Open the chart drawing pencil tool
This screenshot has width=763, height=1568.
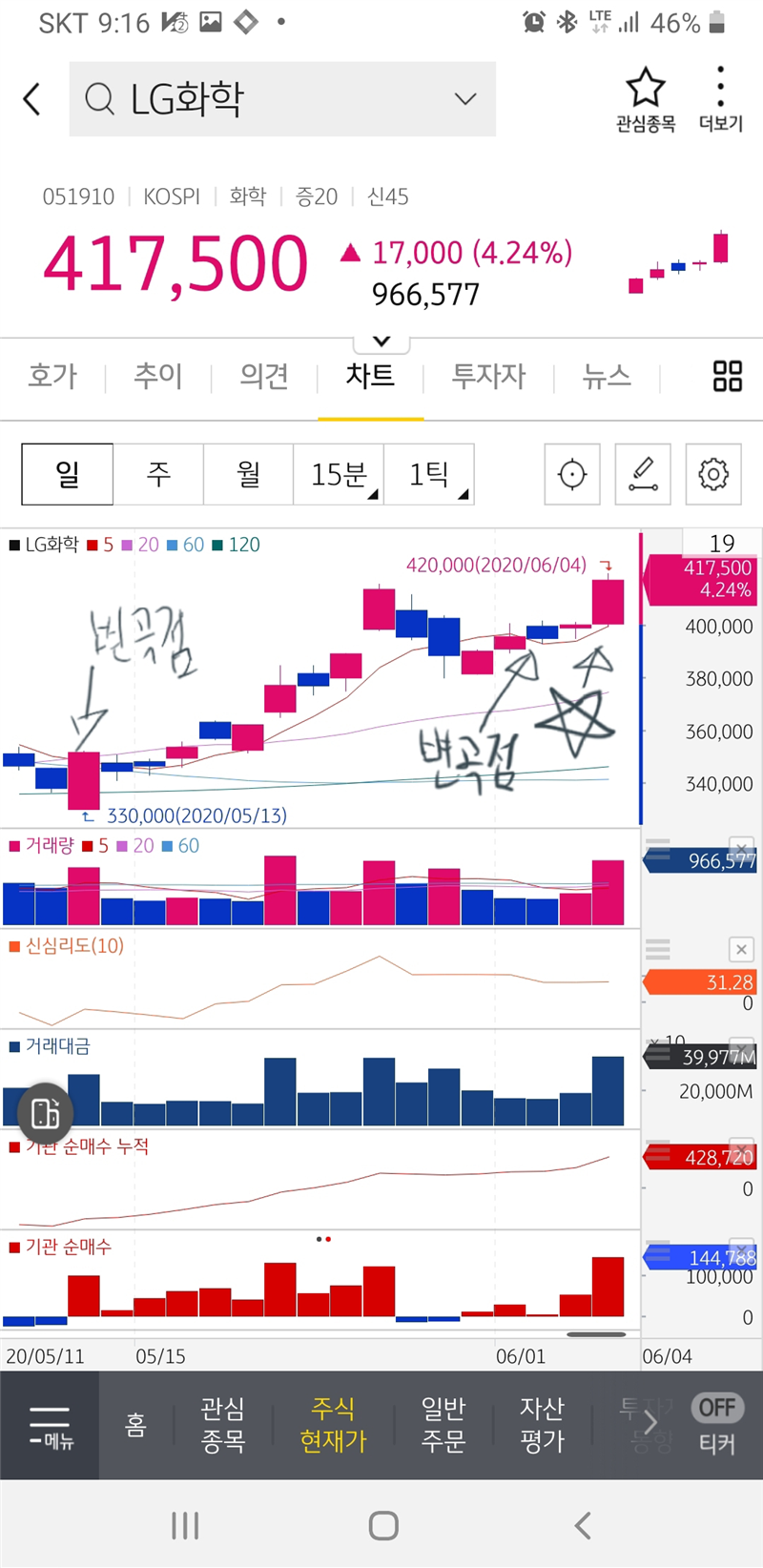coord(643,474)
